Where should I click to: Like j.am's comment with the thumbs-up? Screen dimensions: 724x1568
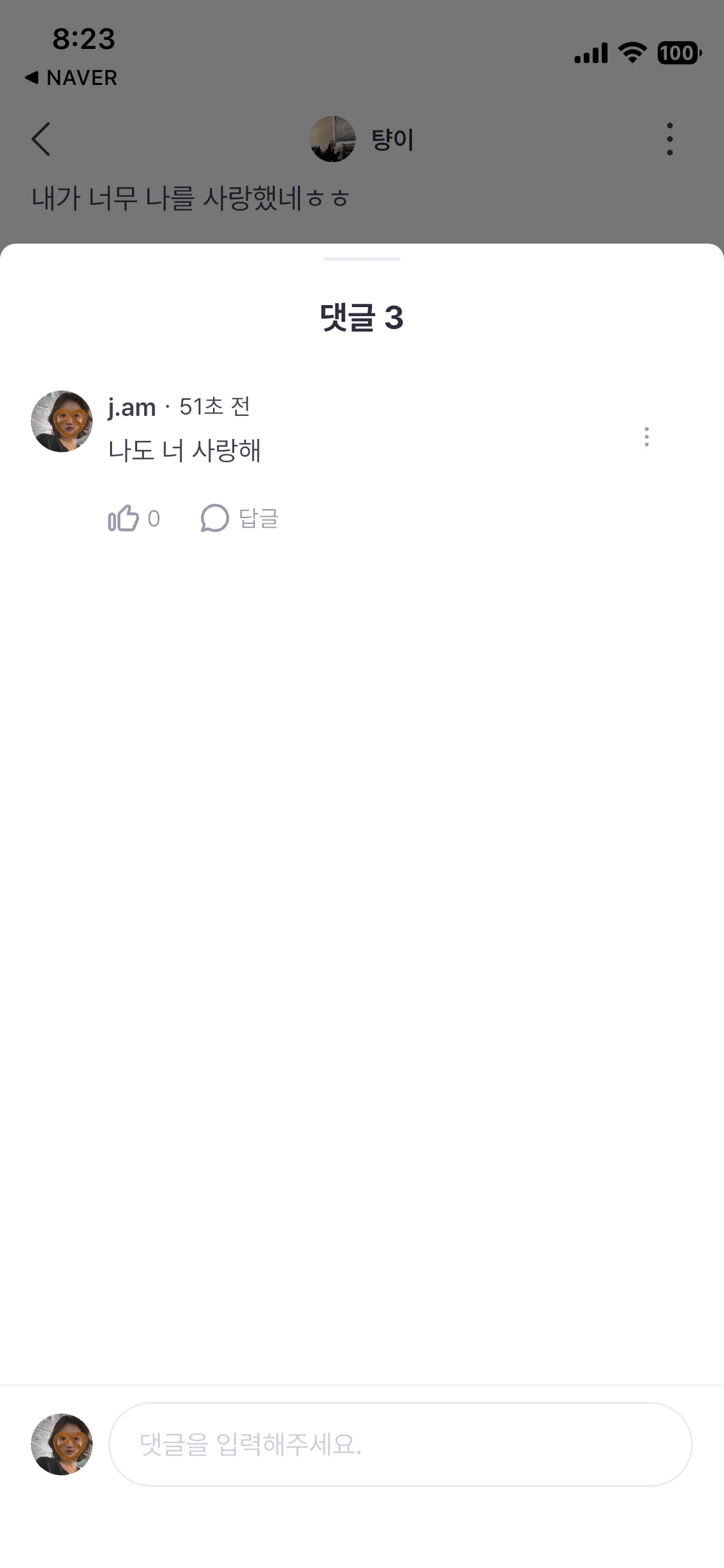124,518
